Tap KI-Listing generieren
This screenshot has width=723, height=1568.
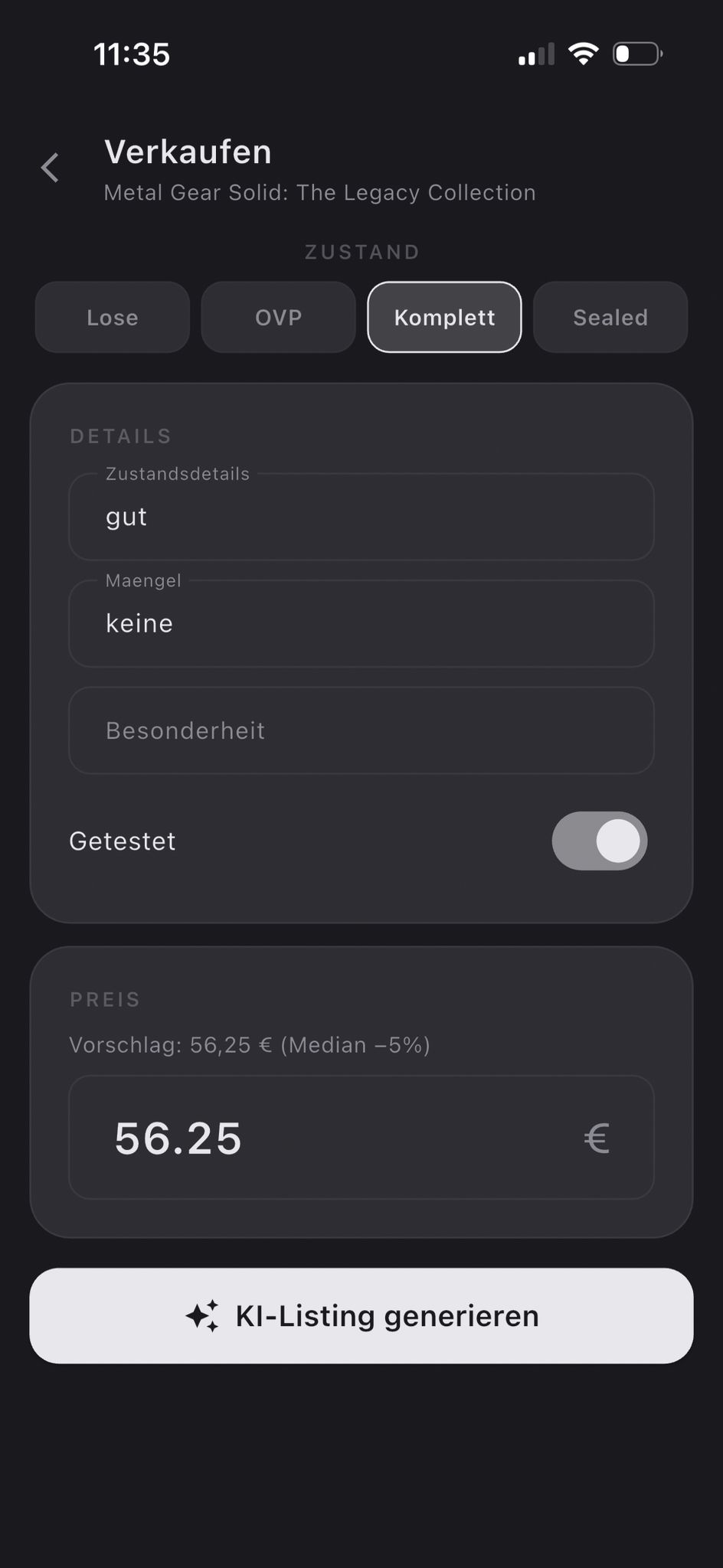pyautogui.click(x=361, y=1315)
